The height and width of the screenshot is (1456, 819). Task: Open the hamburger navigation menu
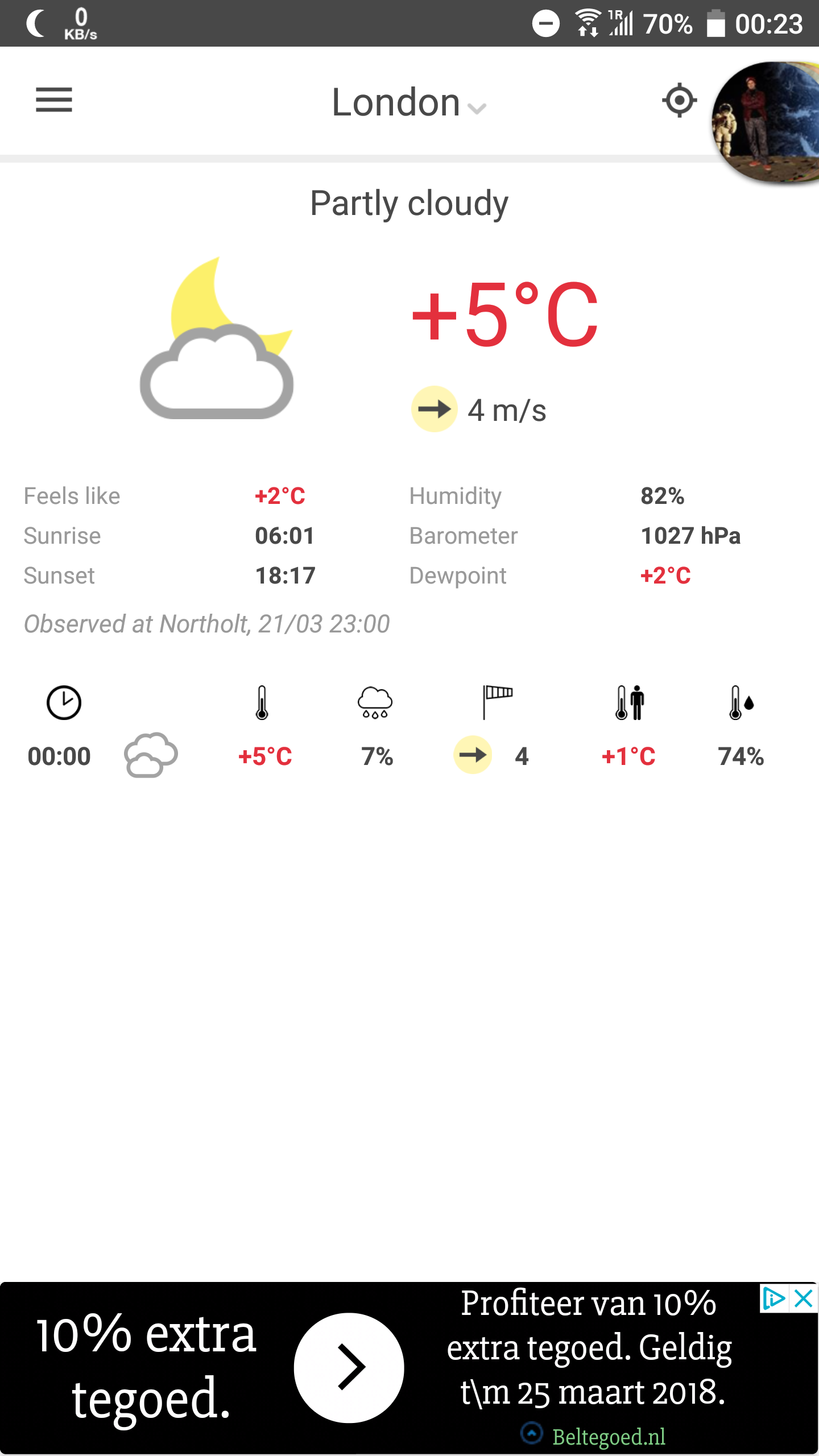(x=54, y=100)
